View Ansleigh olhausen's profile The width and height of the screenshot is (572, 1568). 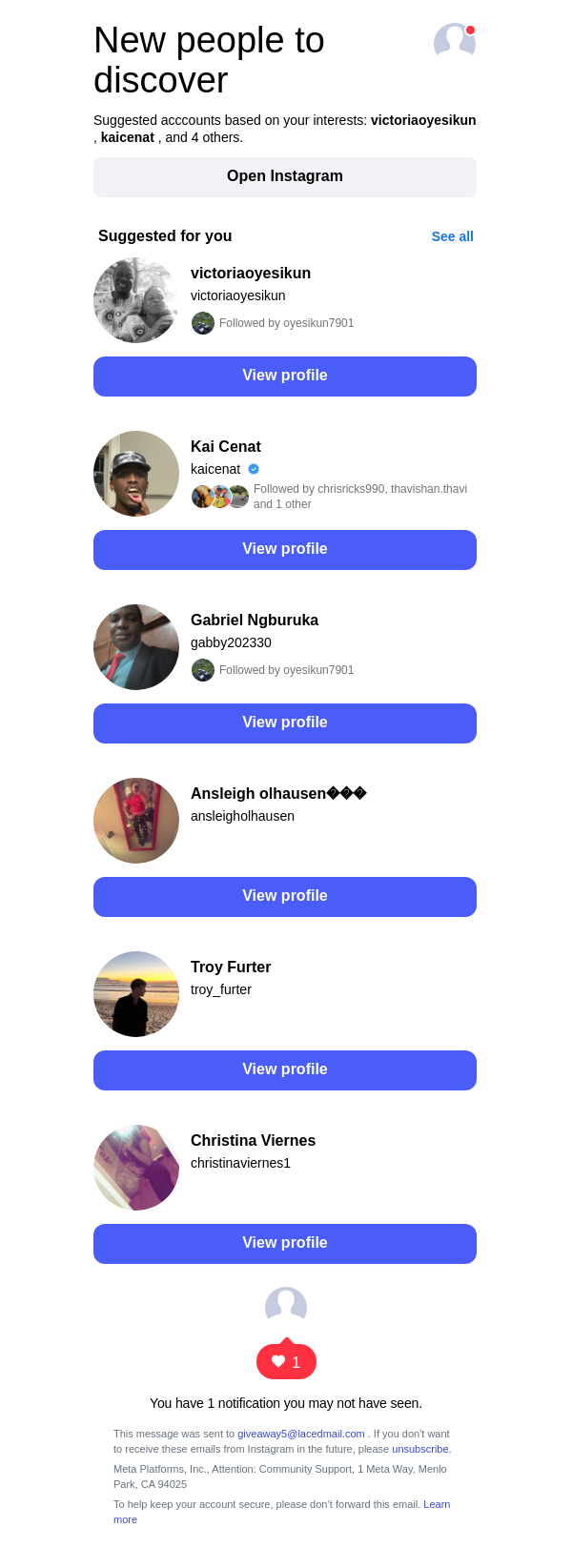click(x=285, y=897)
